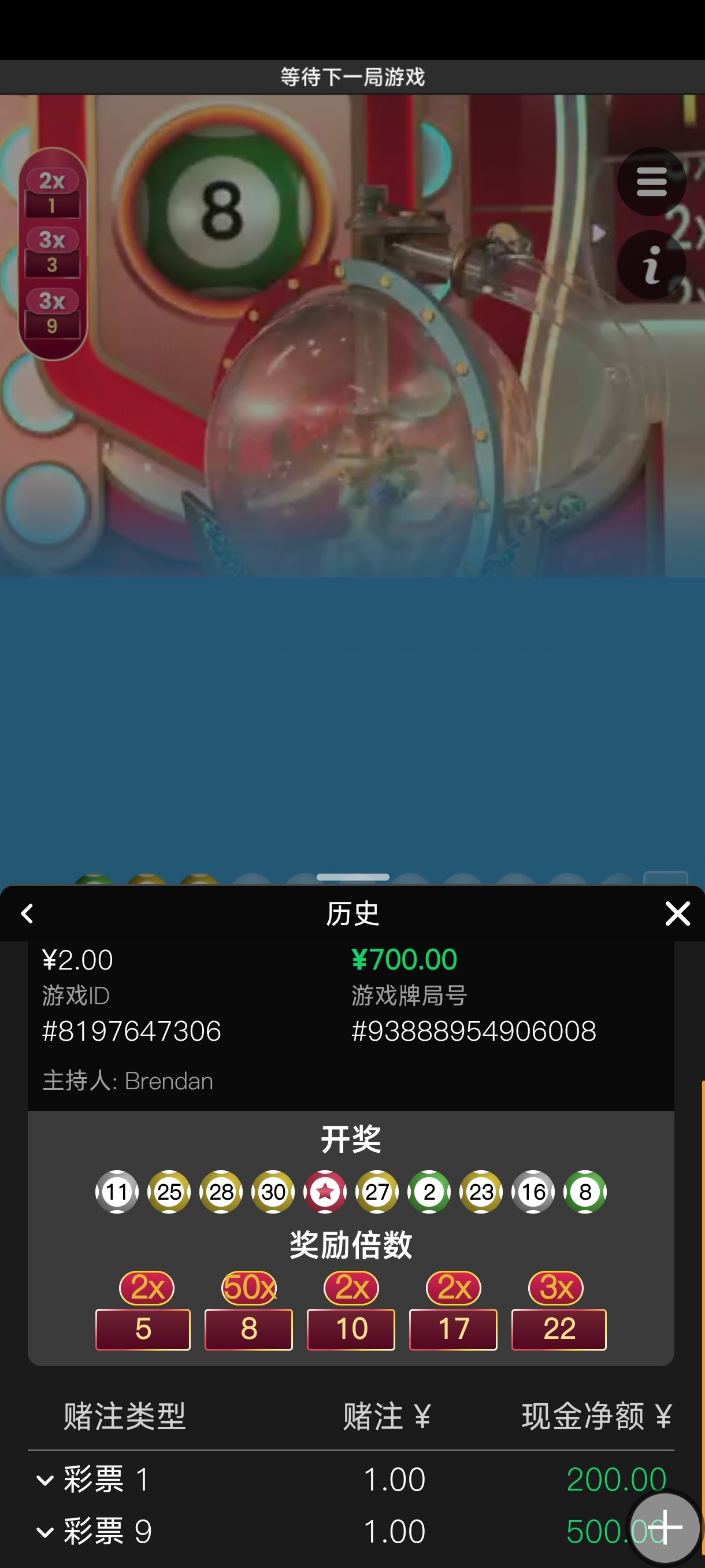Screen dimensions: 705x1568
Task: Close the 历史 history panel
Action: coord(677,913)
